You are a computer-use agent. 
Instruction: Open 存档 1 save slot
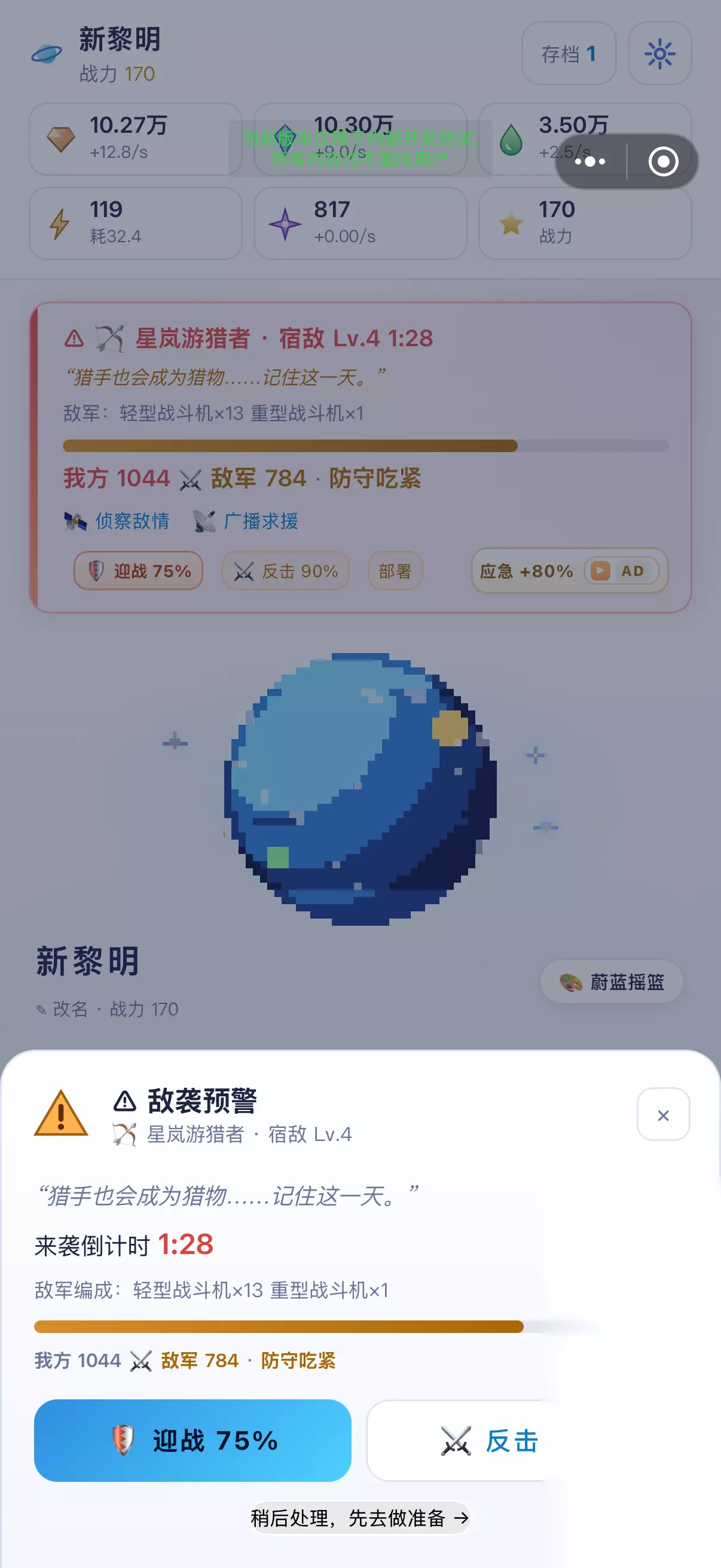point(569,54)
